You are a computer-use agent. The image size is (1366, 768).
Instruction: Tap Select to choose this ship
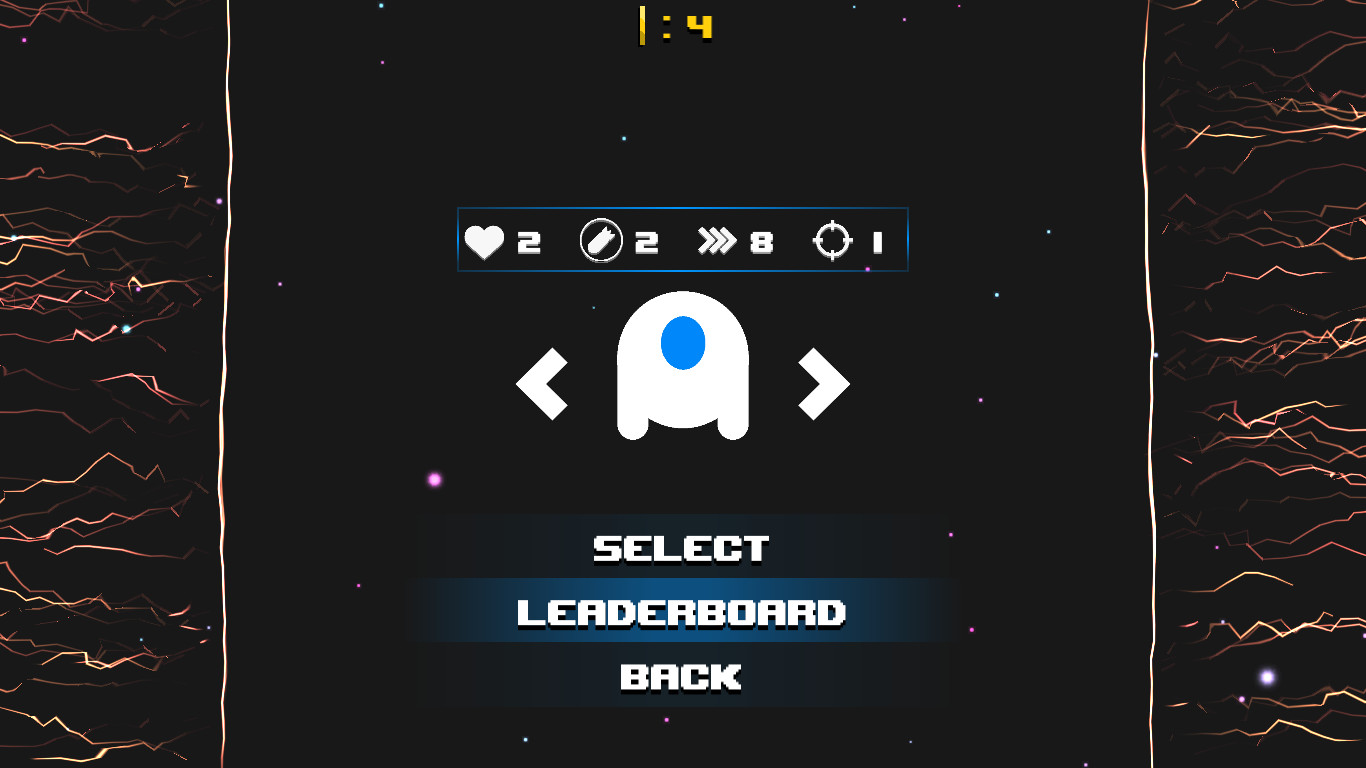click(681, 548)
